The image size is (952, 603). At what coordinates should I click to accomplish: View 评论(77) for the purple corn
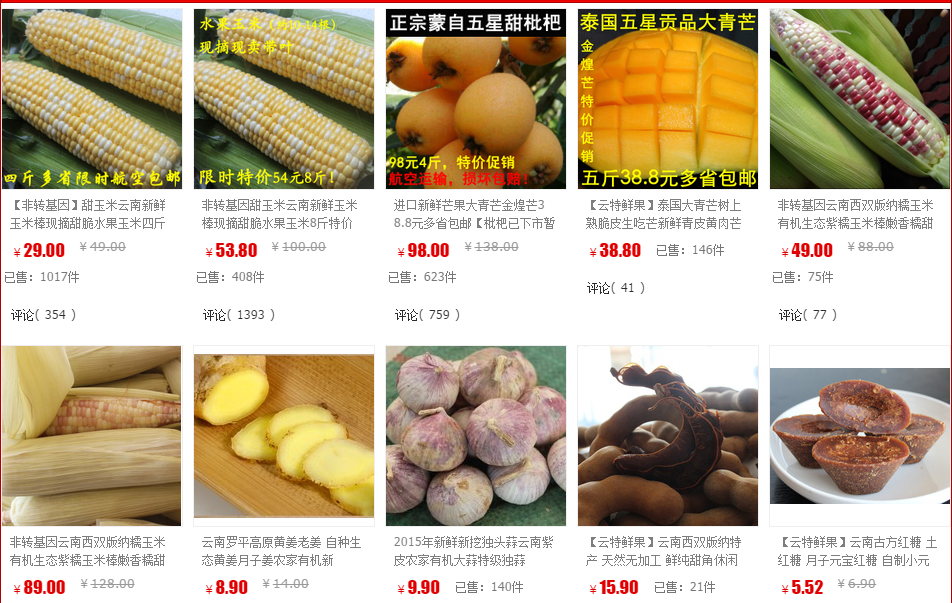808,315
